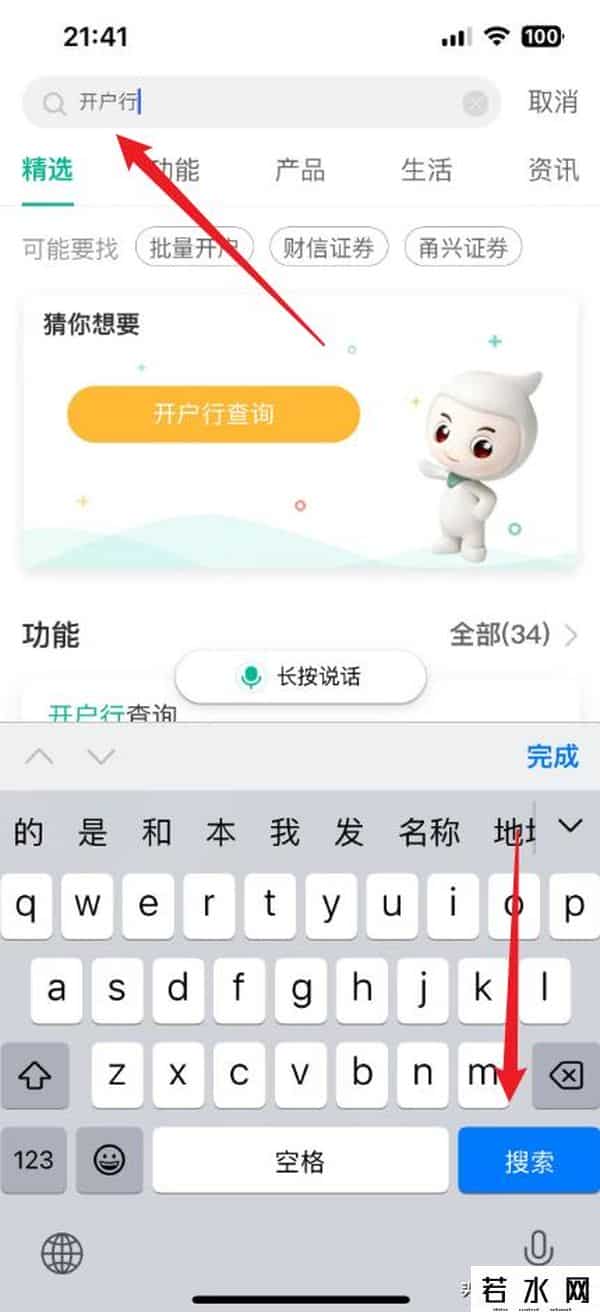600x1312 pixels.
Task: Pick the candidate word 名称
Action: [x=429, y=831]
